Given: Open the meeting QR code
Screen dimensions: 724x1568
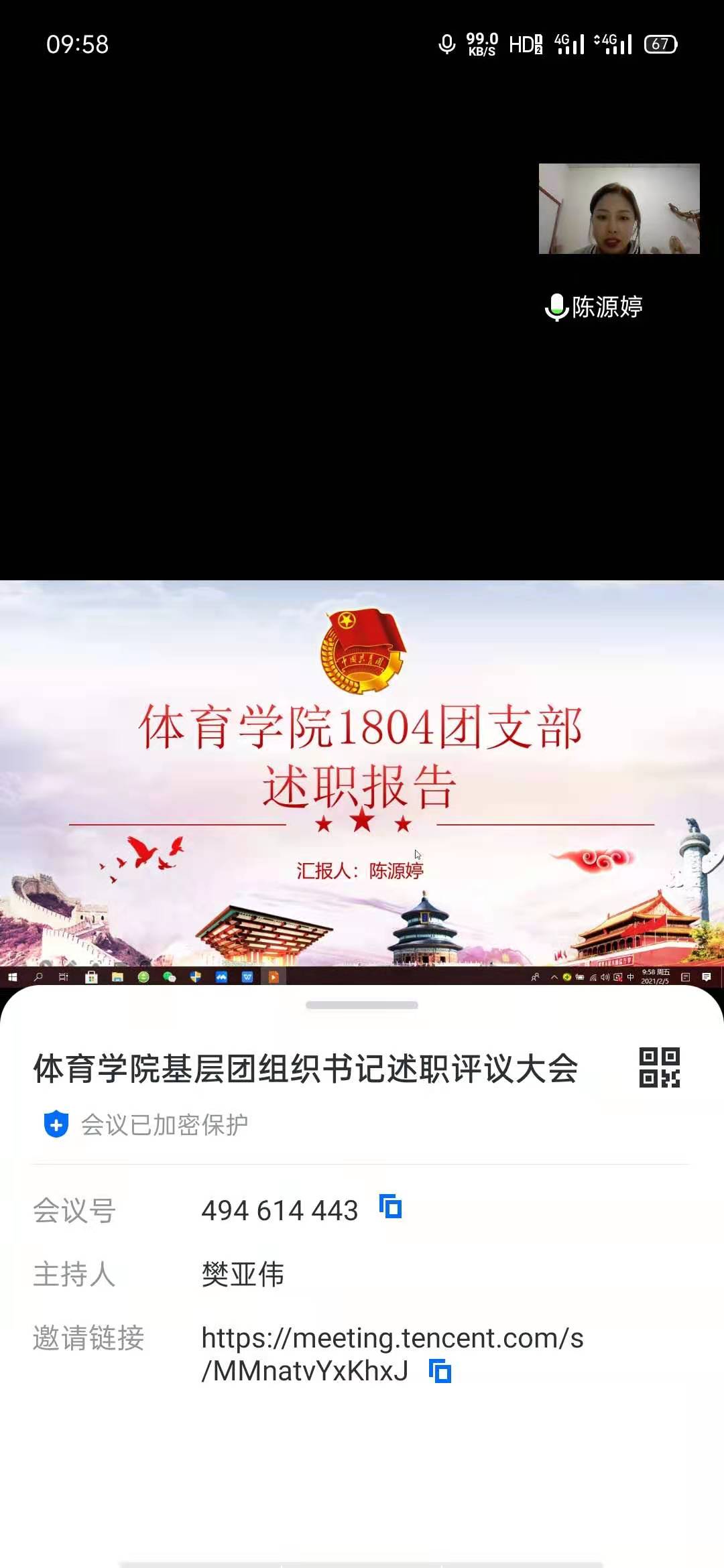Looking at the screenshot, I should 659,1067.
